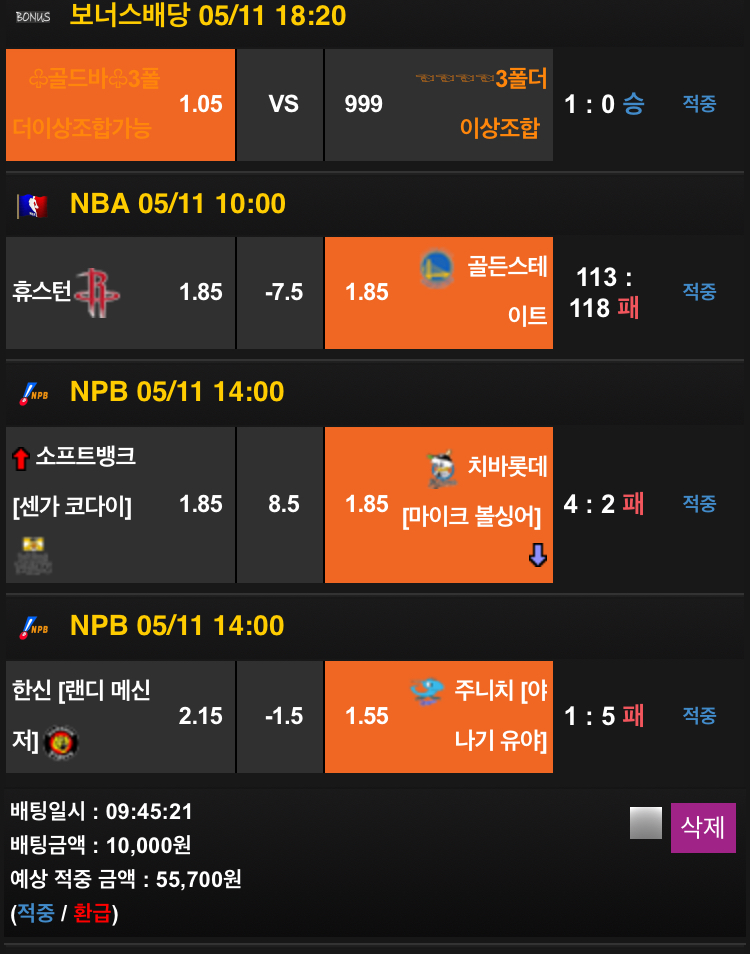The width and height of the screenshot is (750, 954).
Task: Tap the 삭제 delete button
Action: pos(703,827)
